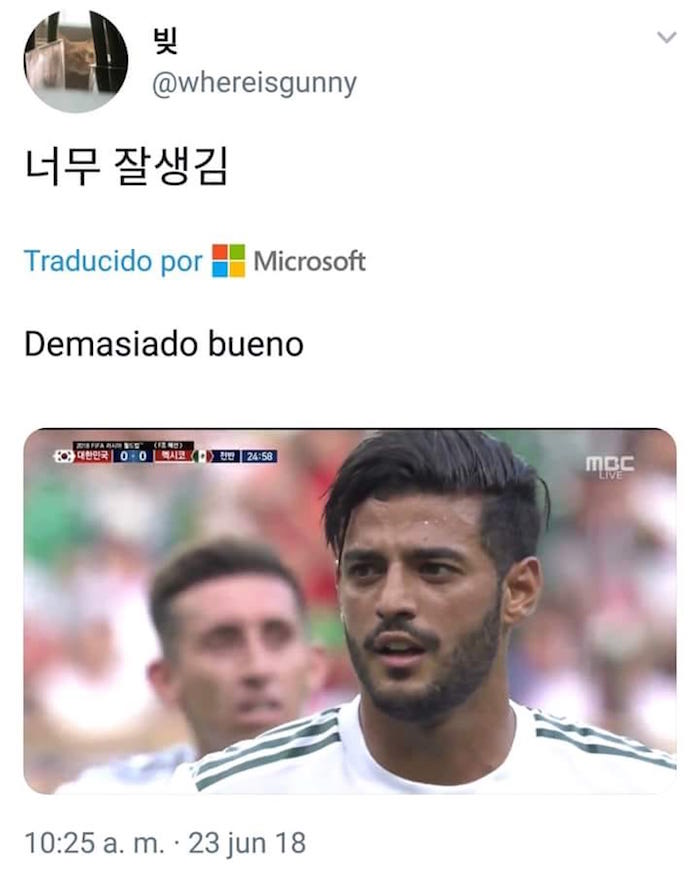Open the tweet options chevron menu
The height and width of the screenshot is (871, 700).
pyautogui.click(x=666, y=38)
